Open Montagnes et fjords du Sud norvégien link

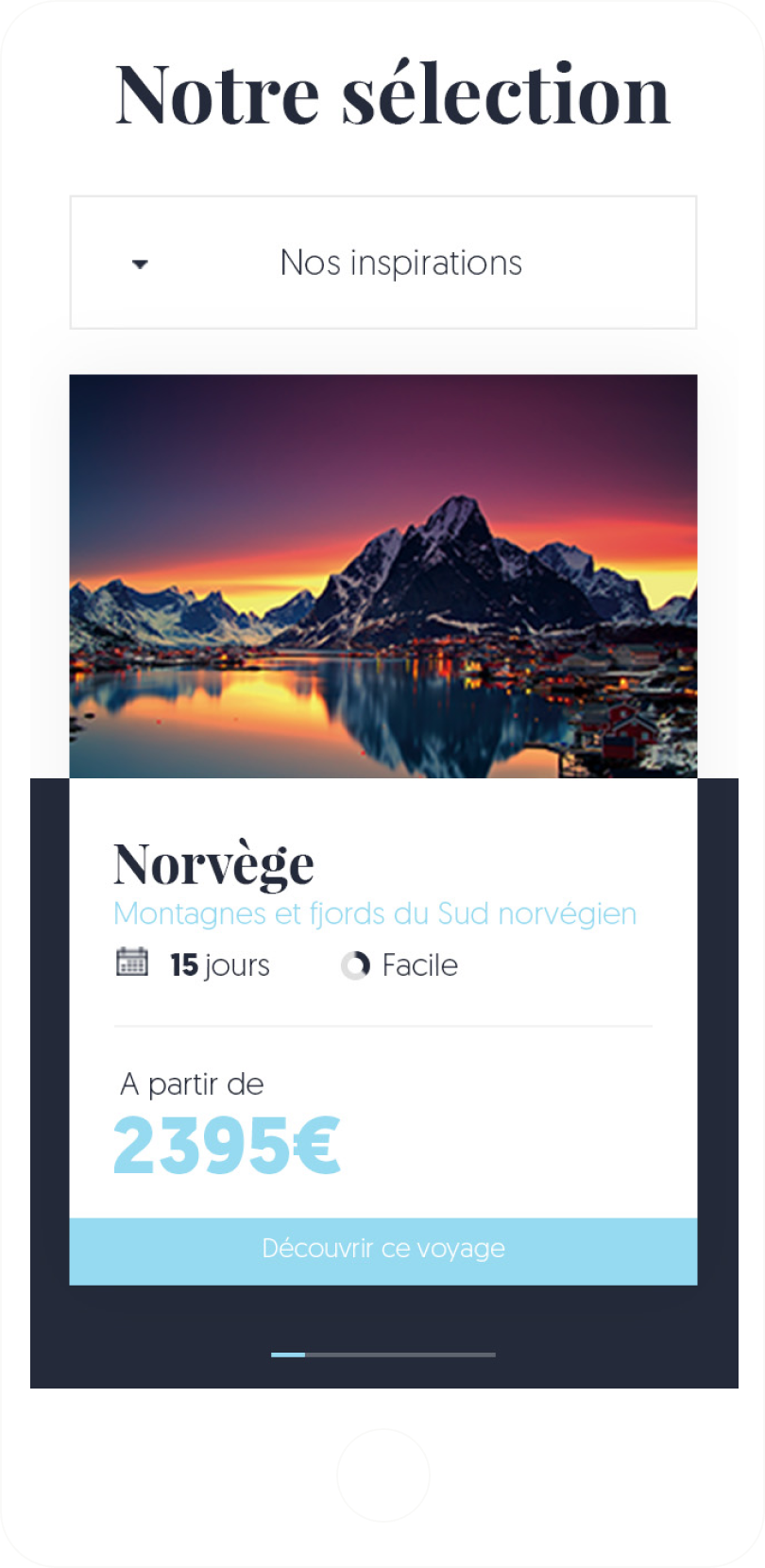375,913
